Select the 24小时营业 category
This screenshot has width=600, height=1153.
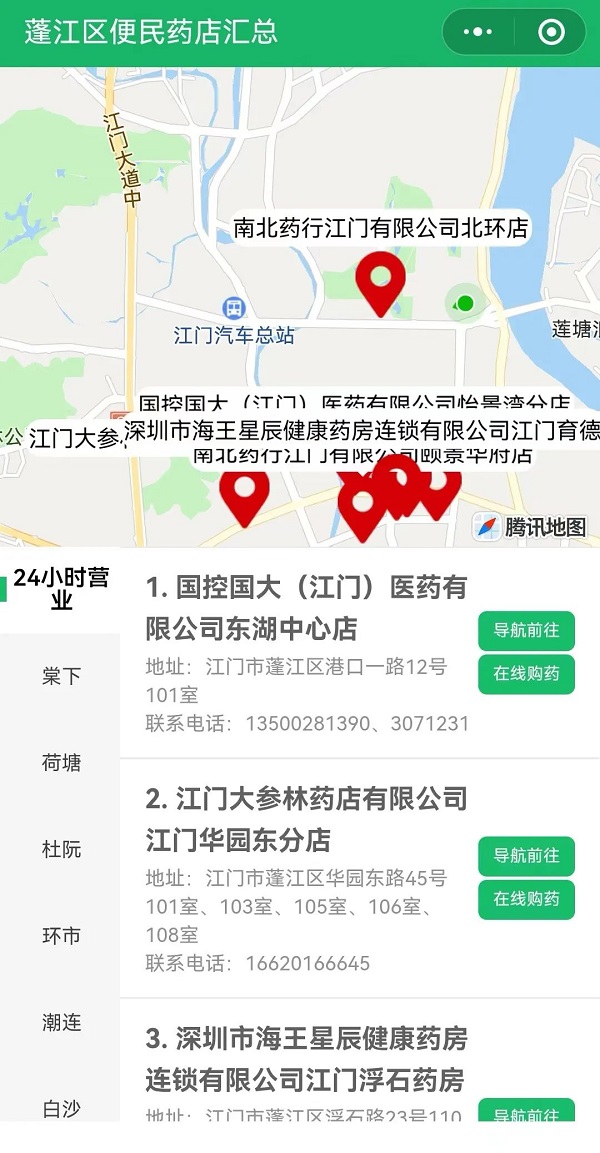pyautogui.click(x=61, y=589)
